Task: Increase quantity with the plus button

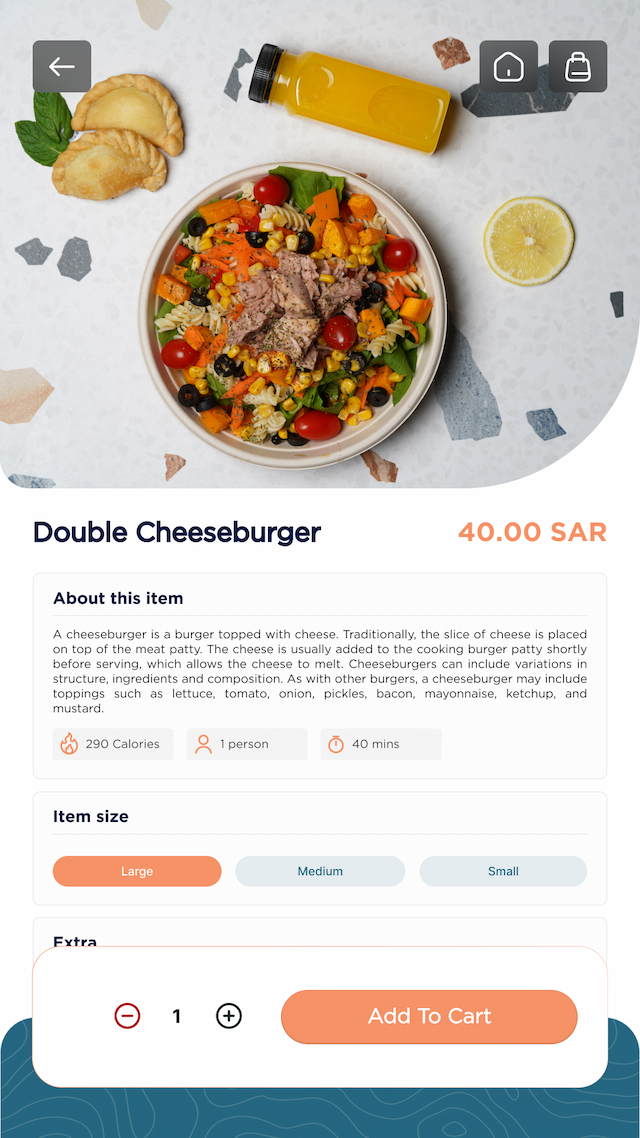Action: (x=229, y=1016)
